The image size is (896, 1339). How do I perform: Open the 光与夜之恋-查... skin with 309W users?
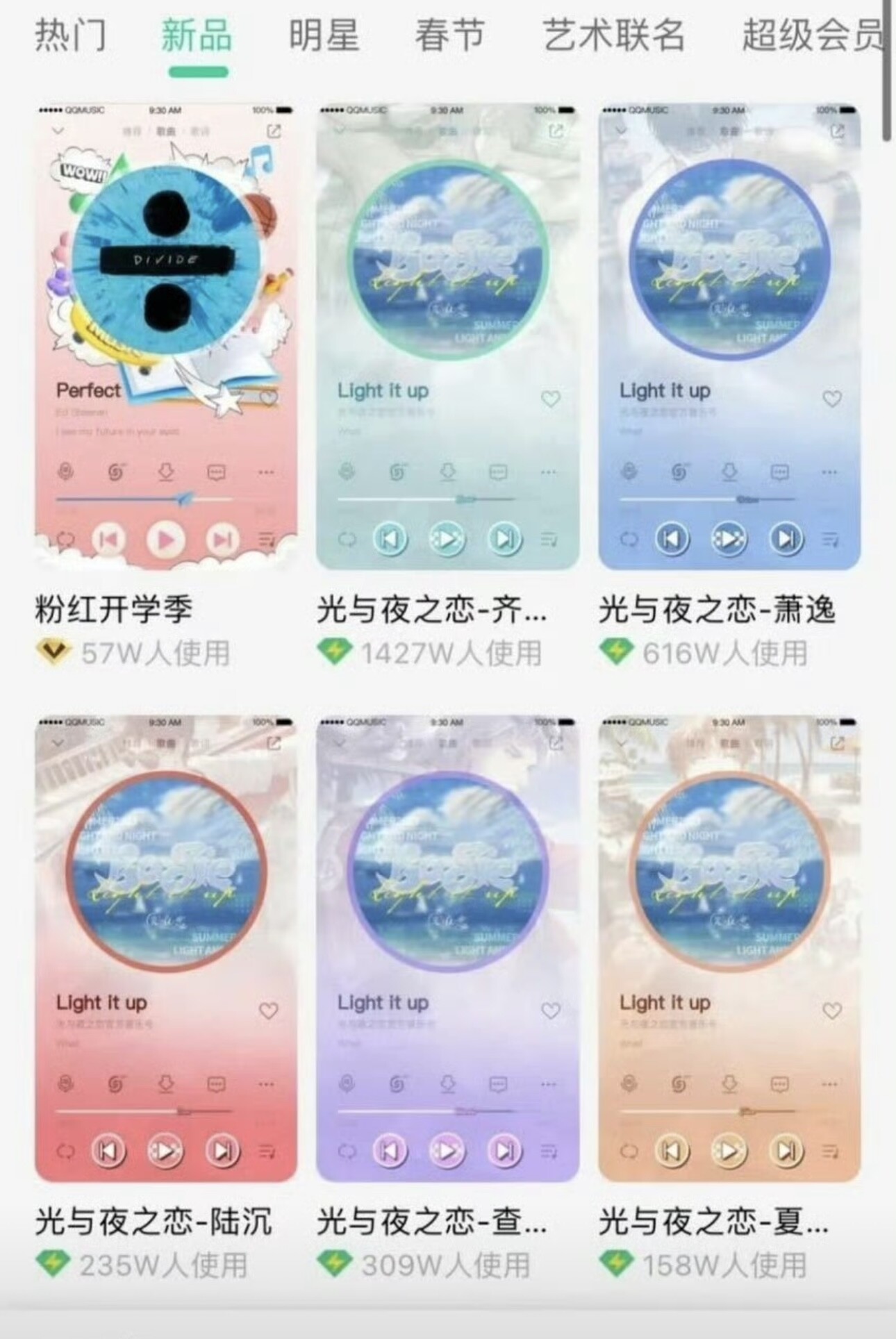point(447,948)
